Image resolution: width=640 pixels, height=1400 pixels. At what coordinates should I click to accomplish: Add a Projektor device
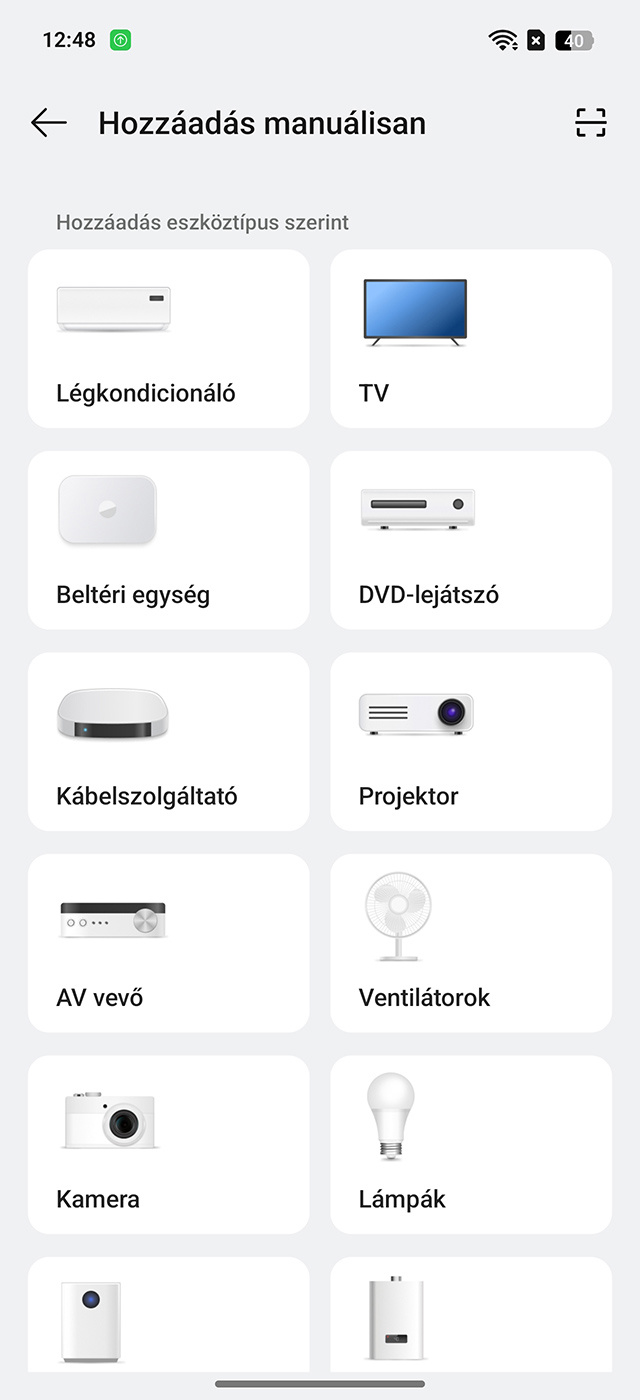click(x=471, y=742)
